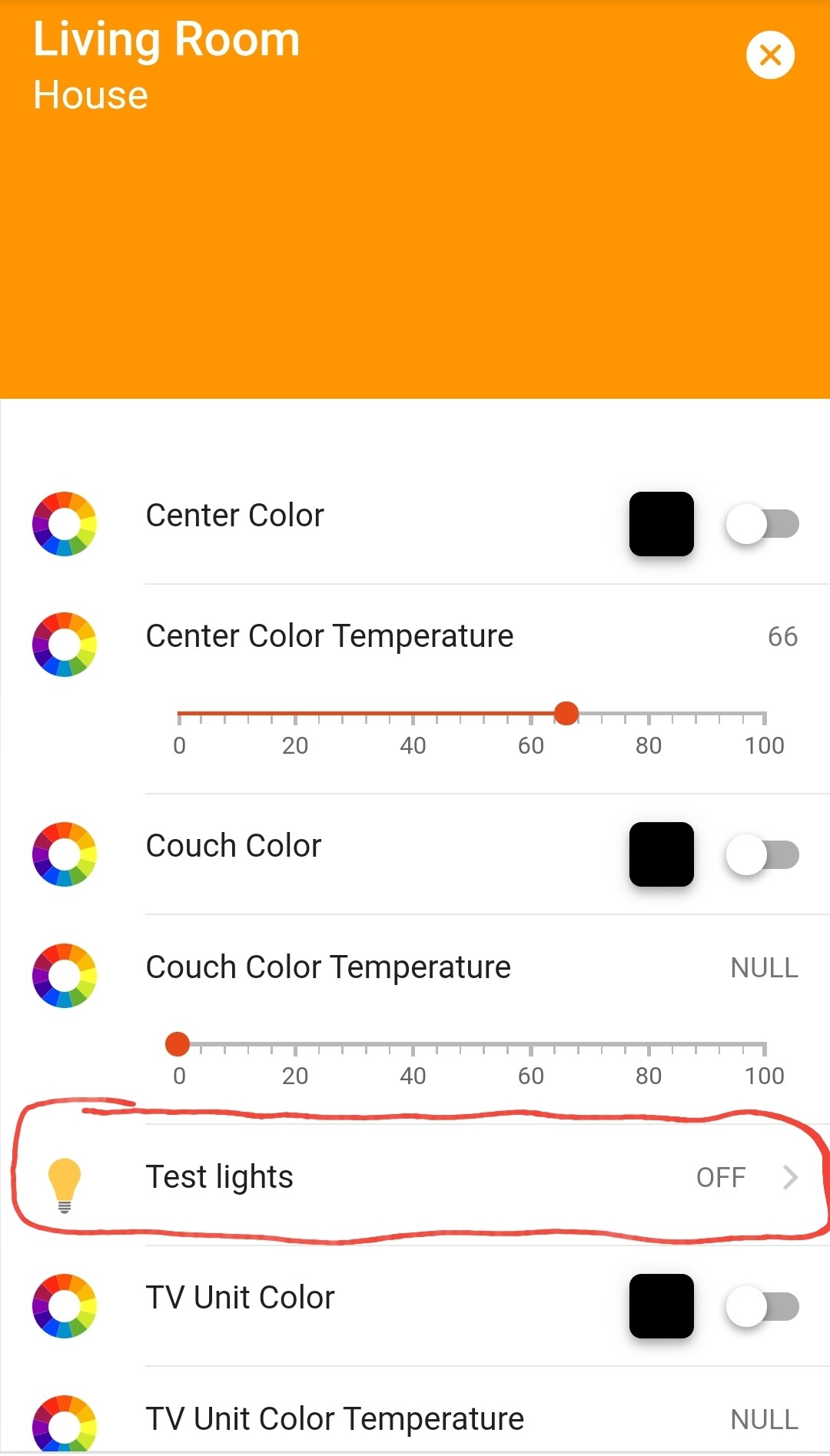Open the TV Unit Color swatch
The height and width of the screenshot is (1456, 830).
(661, 1306)
